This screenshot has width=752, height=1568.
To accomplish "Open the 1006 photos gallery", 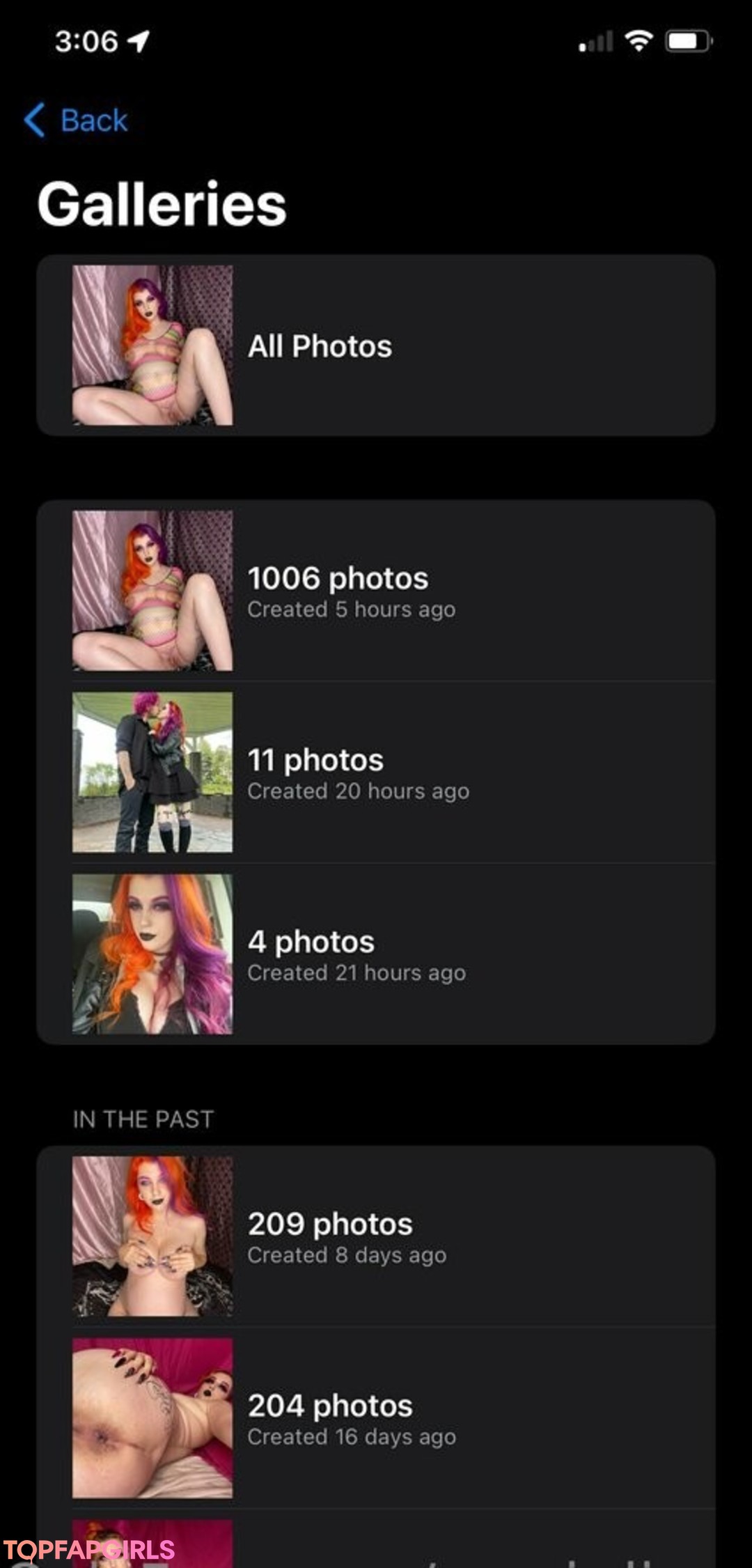I will click(376, 591).
